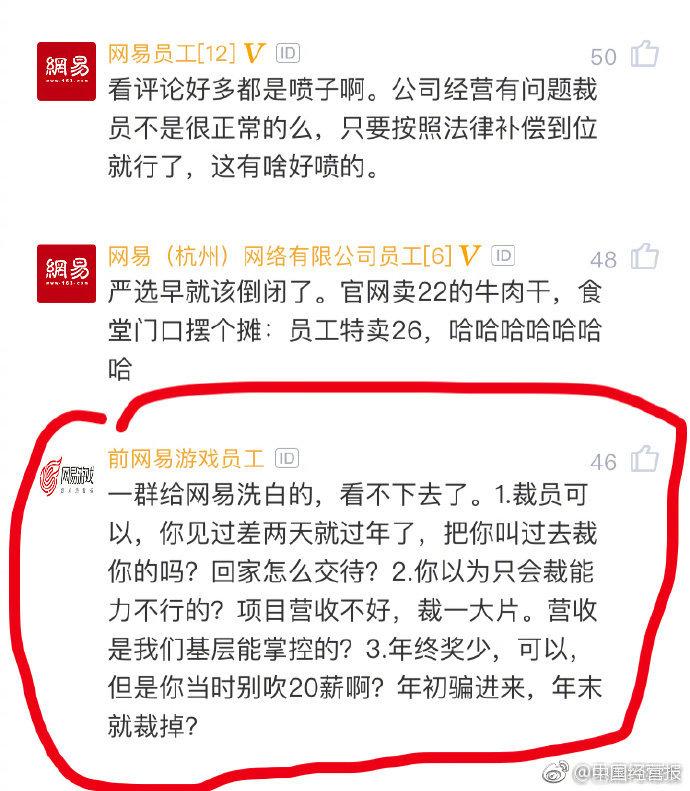
Task: View the 网易员工[12] username profile
Action: [x=172, y=53]
